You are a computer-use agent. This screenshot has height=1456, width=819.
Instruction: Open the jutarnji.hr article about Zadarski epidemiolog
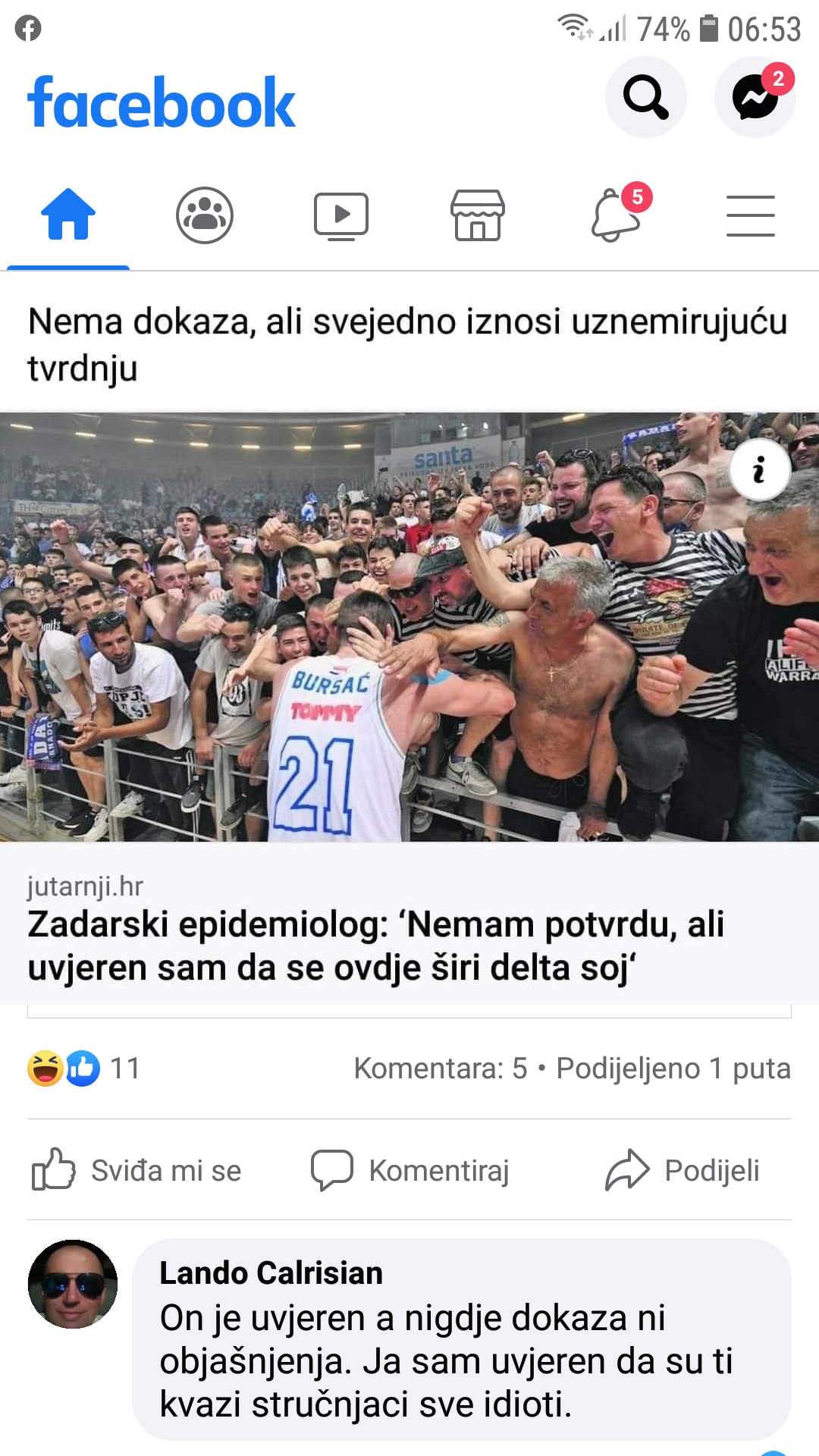(376, 945)
